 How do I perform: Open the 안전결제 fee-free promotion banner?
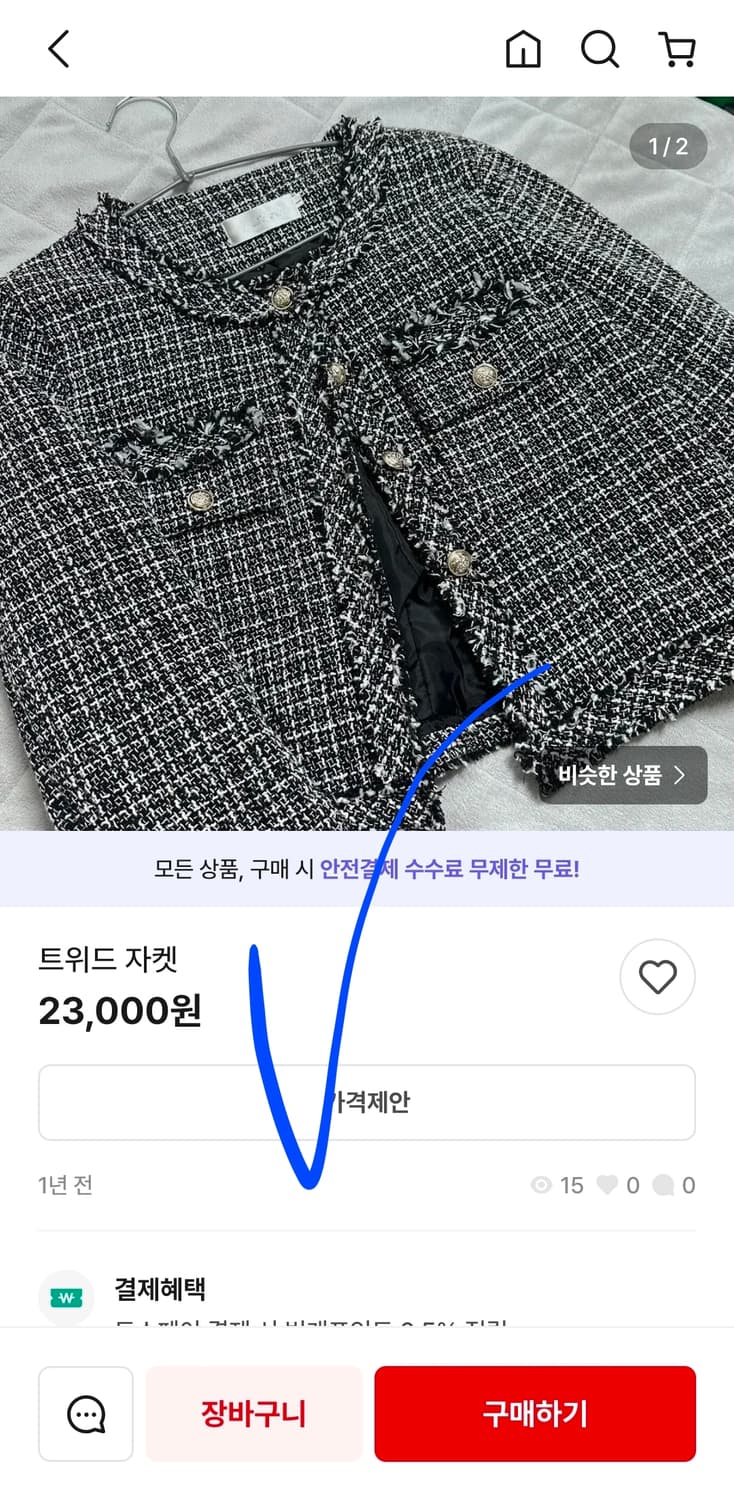(x=367, y=872)
